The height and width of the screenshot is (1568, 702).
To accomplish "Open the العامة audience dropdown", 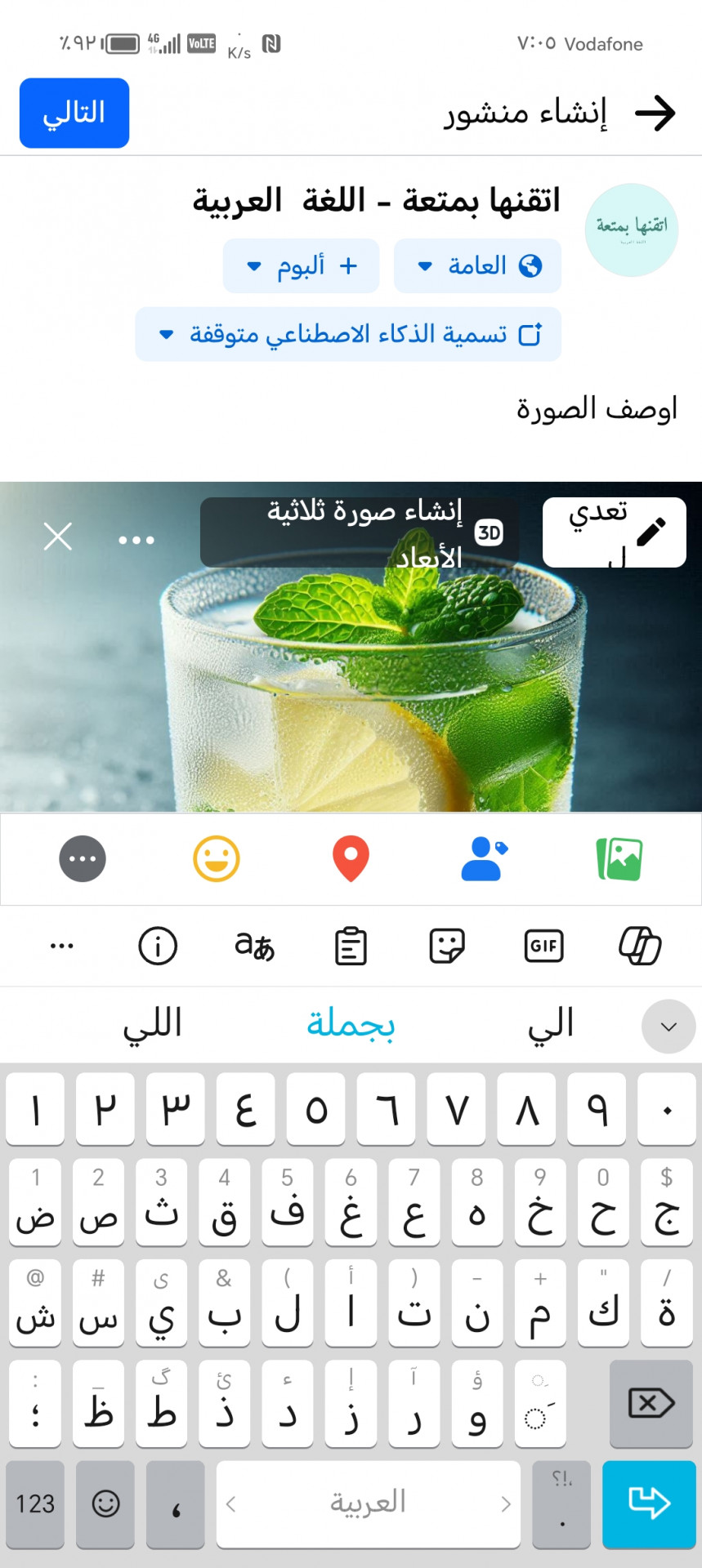I will pos(477,265).
